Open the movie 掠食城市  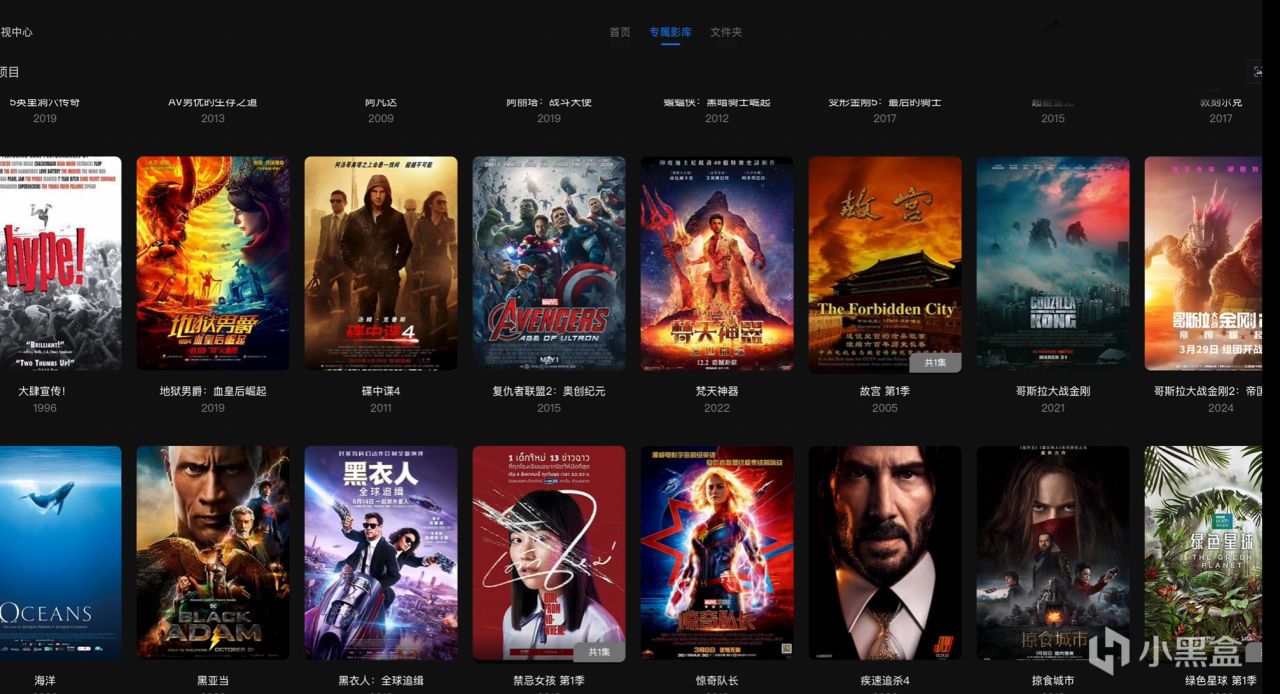[x=1053, y=552]
